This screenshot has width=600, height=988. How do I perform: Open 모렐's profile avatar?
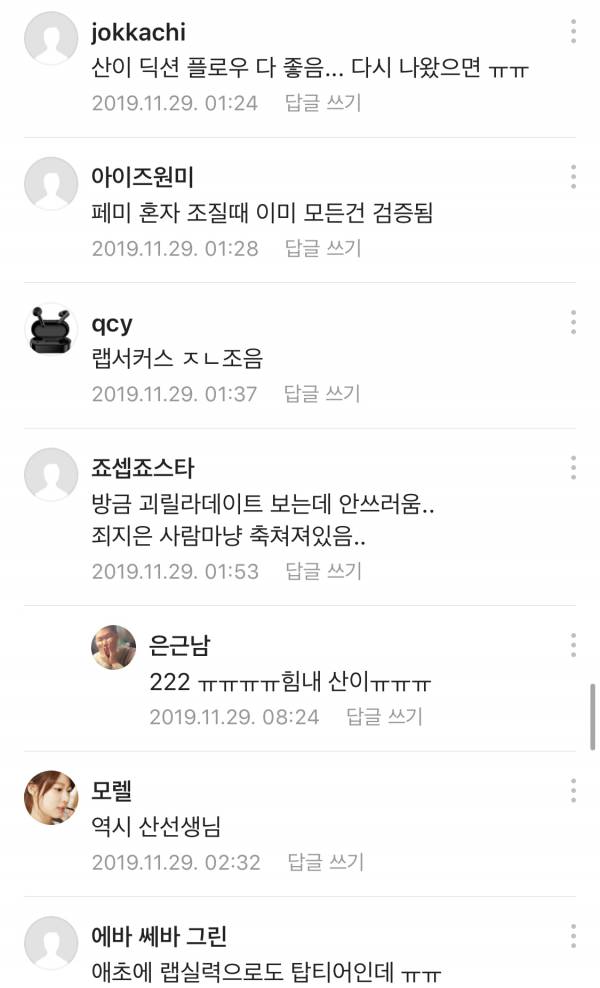50,797
